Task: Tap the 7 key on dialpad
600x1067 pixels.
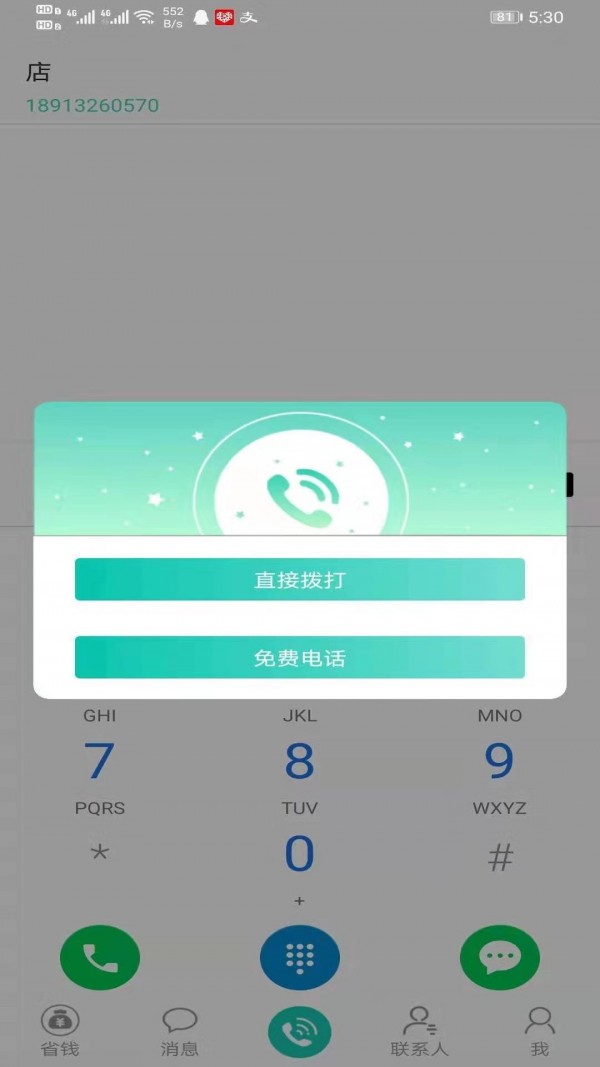Action: tap(99, 762)
